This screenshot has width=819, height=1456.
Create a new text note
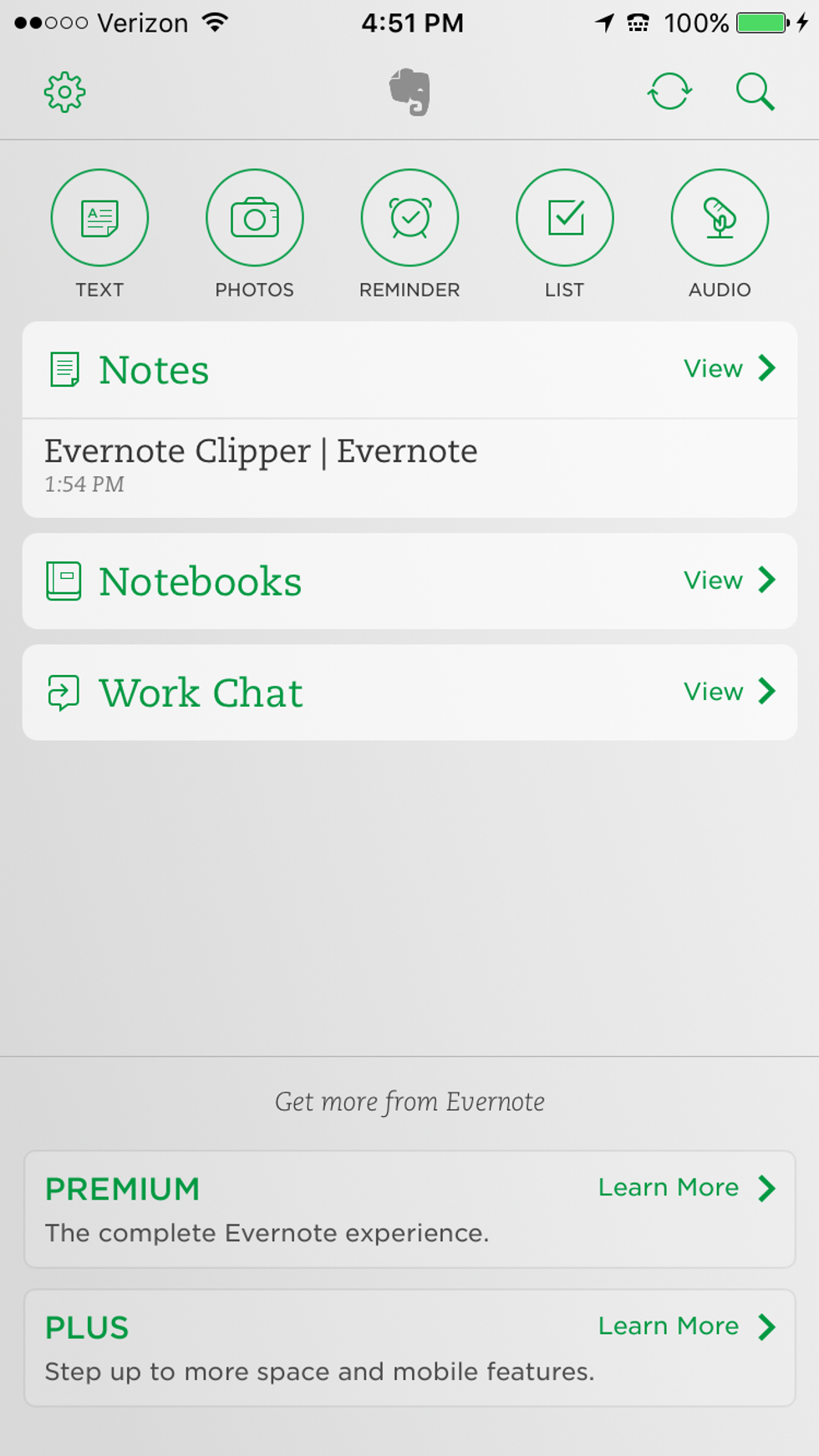tap(99, 218)
